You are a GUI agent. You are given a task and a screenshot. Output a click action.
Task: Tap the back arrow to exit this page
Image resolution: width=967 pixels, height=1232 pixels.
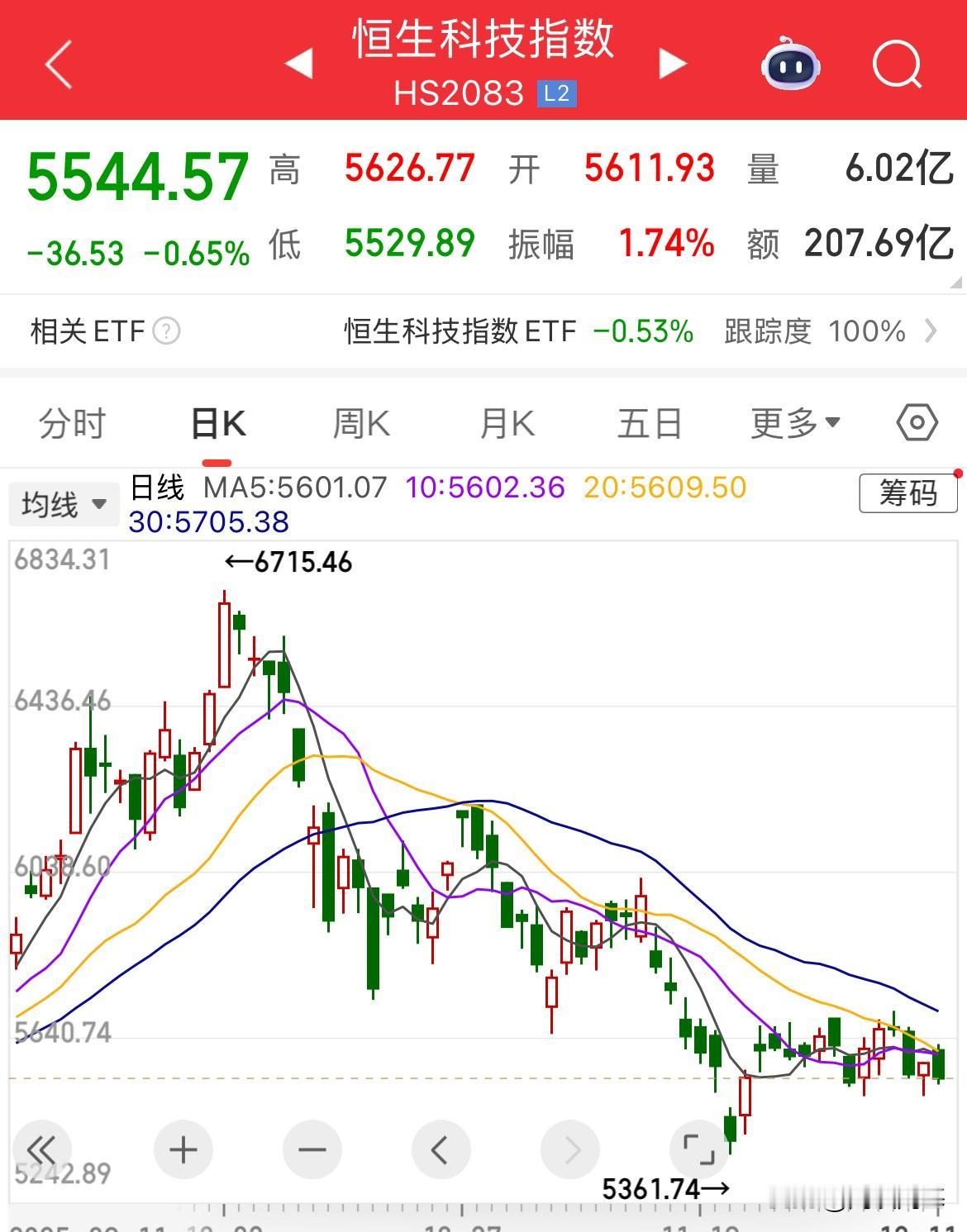(58, 64)
